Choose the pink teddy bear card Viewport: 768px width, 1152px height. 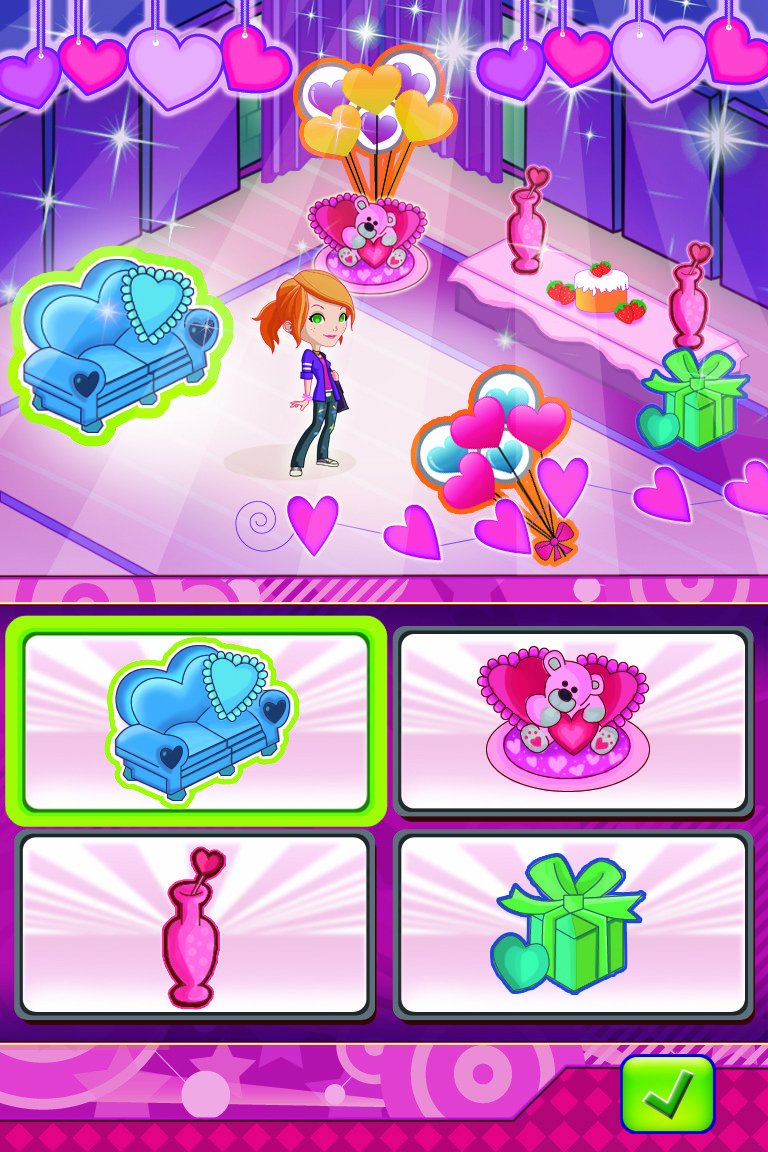(x=572, y=721)
